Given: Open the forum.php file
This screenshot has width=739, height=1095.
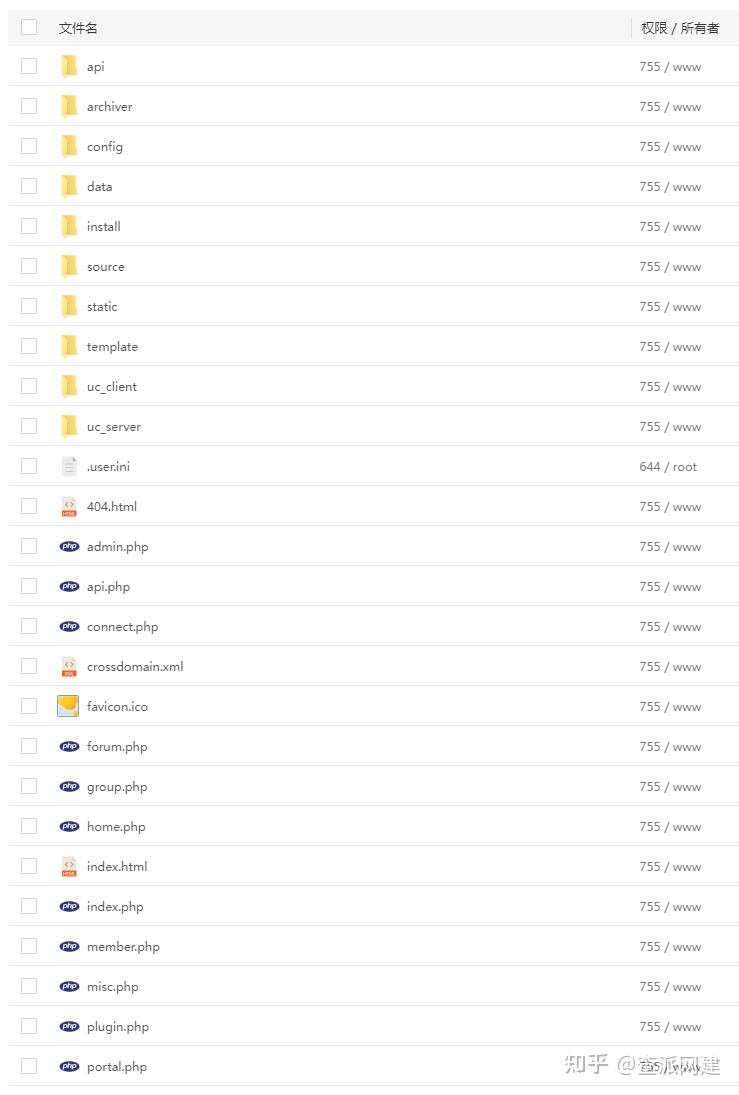Looking at the screenshot, I should (x=117, y=747).
